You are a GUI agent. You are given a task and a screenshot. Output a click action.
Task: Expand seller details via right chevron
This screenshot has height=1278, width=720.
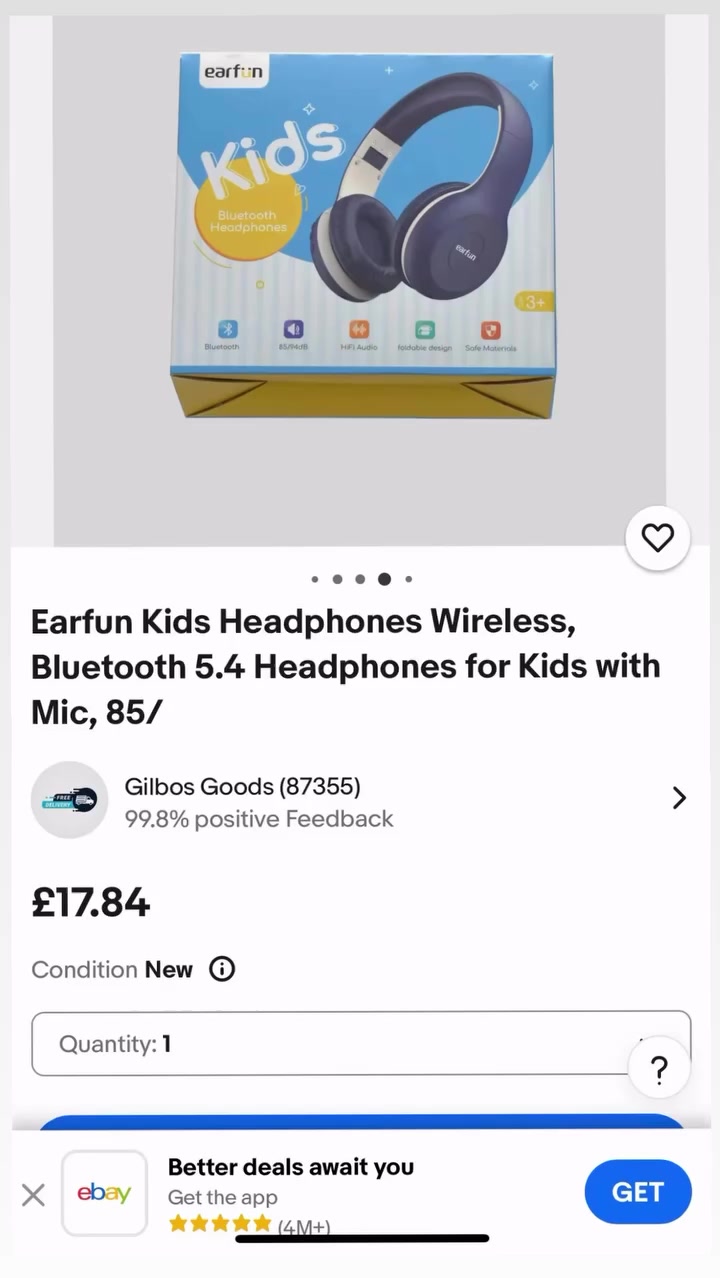click(679, 798)
